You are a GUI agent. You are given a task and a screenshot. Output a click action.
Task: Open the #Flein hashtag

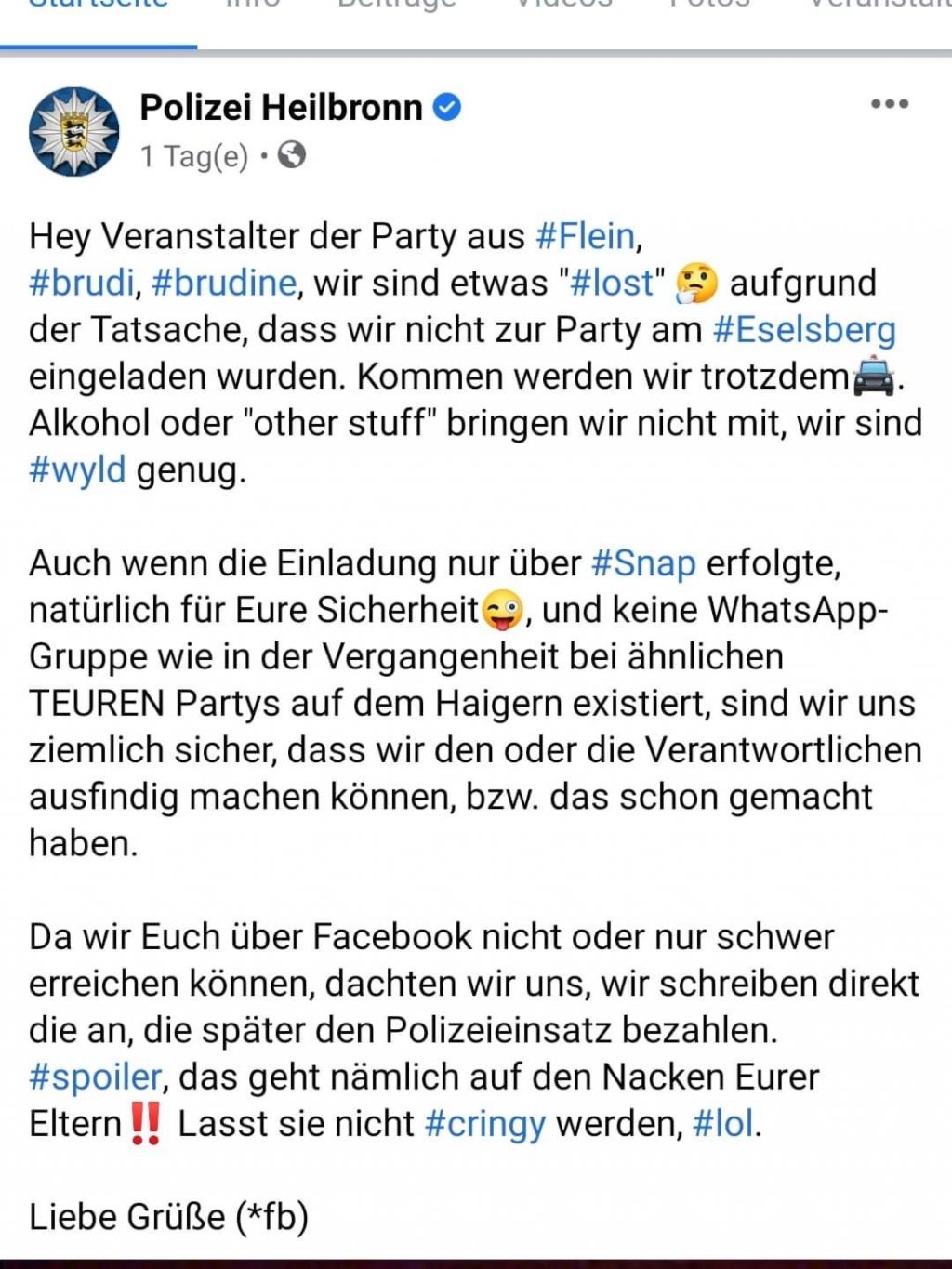(x=586, y=236)
